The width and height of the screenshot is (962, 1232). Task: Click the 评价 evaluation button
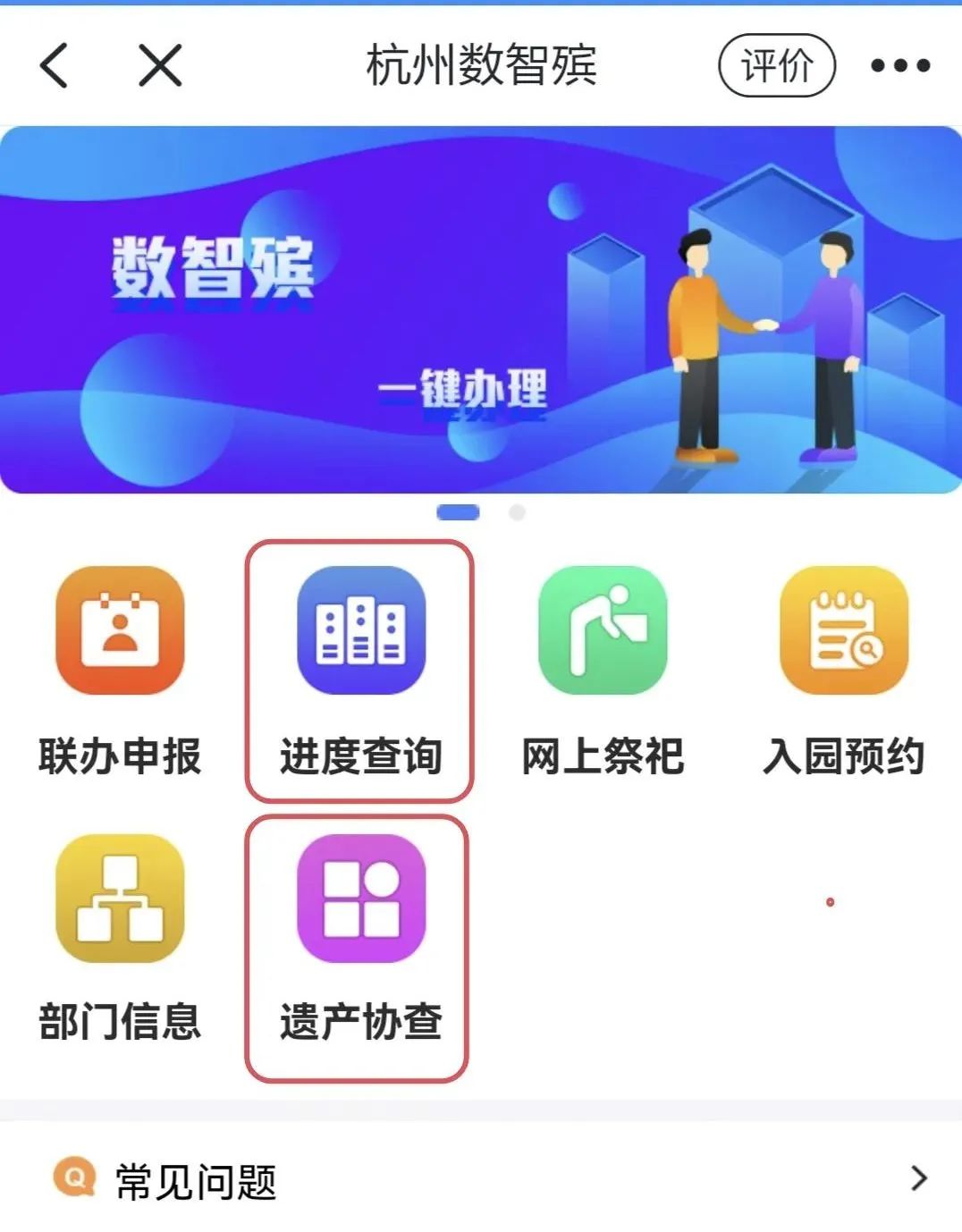pyautogui.click(x=777, y=65)
